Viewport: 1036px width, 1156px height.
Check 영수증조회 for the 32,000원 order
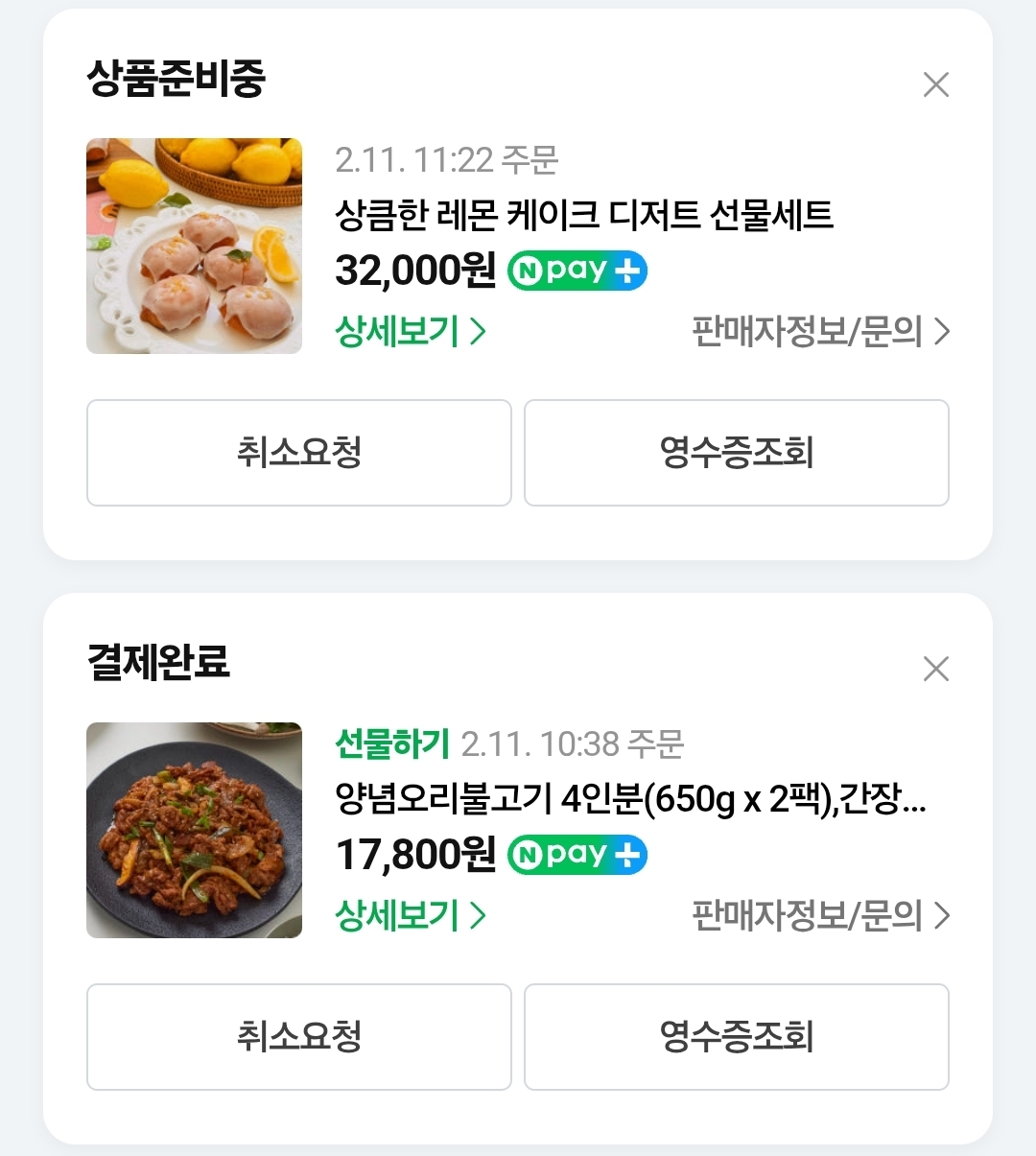click(736, 453)
